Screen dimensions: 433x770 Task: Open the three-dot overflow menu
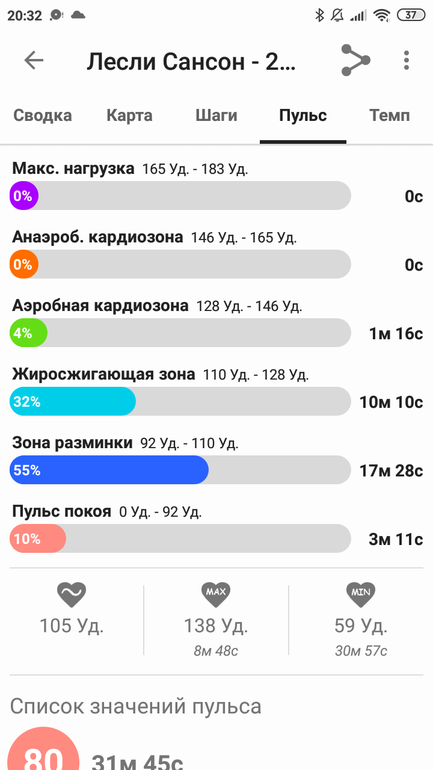406,60
